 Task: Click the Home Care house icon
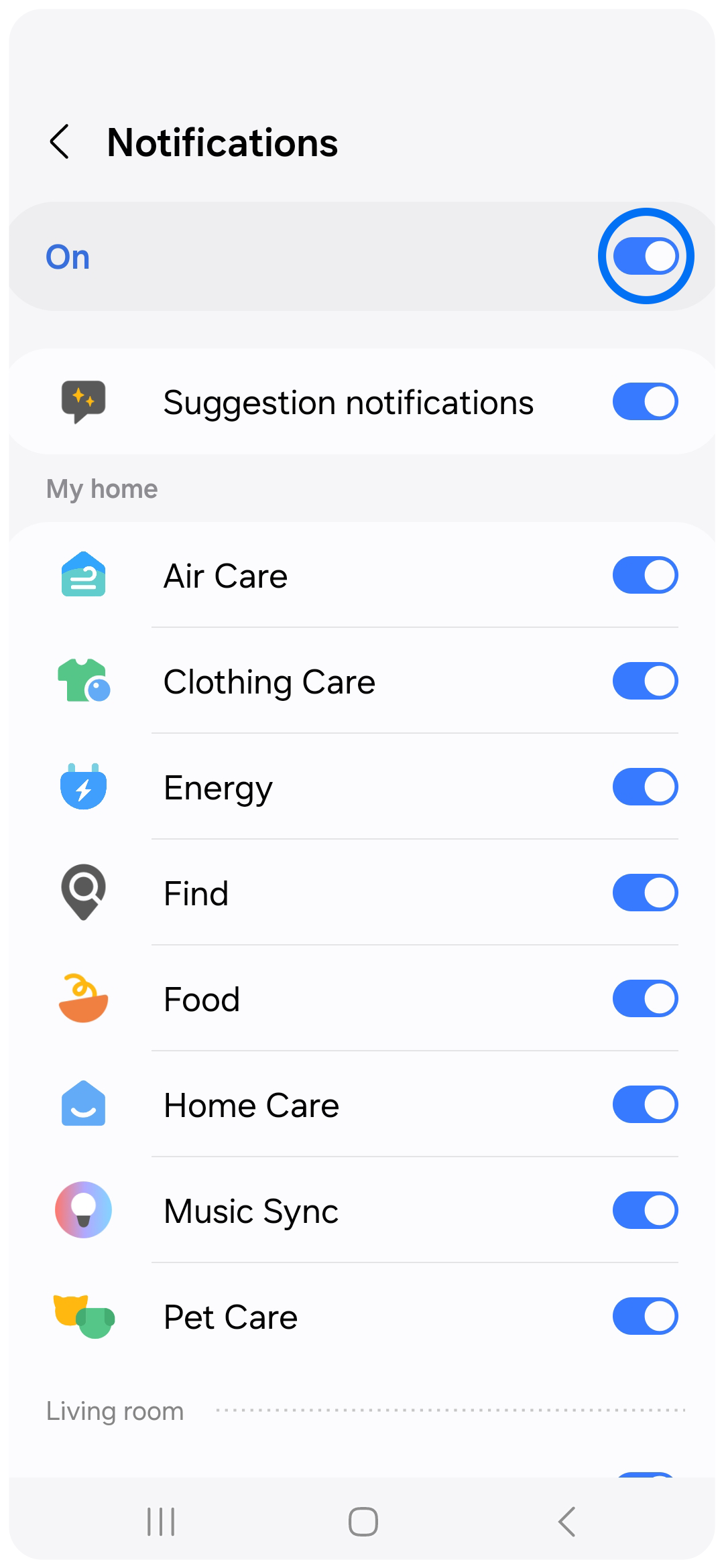point(83,1104)
